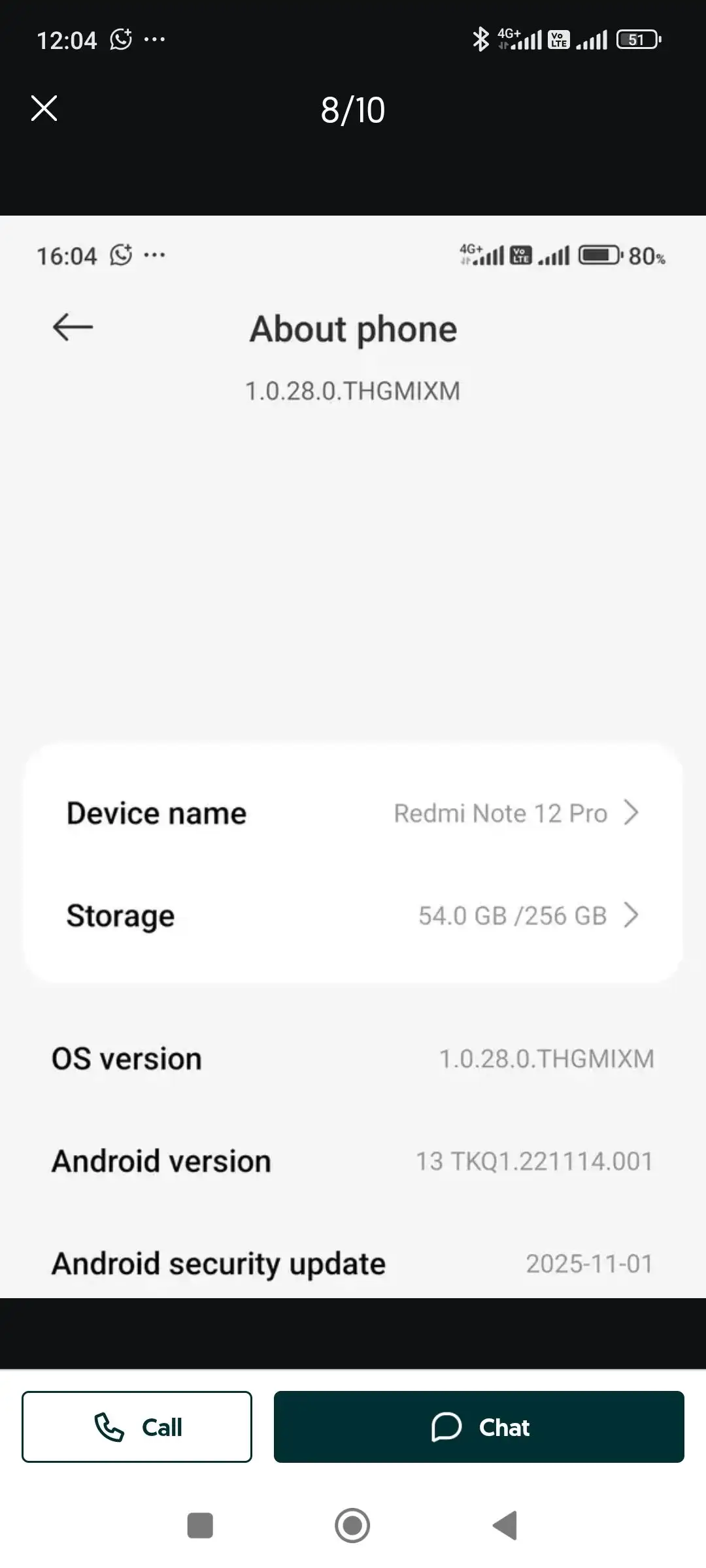
Task: Tap the Android security update row
Action: (353, 1263)
